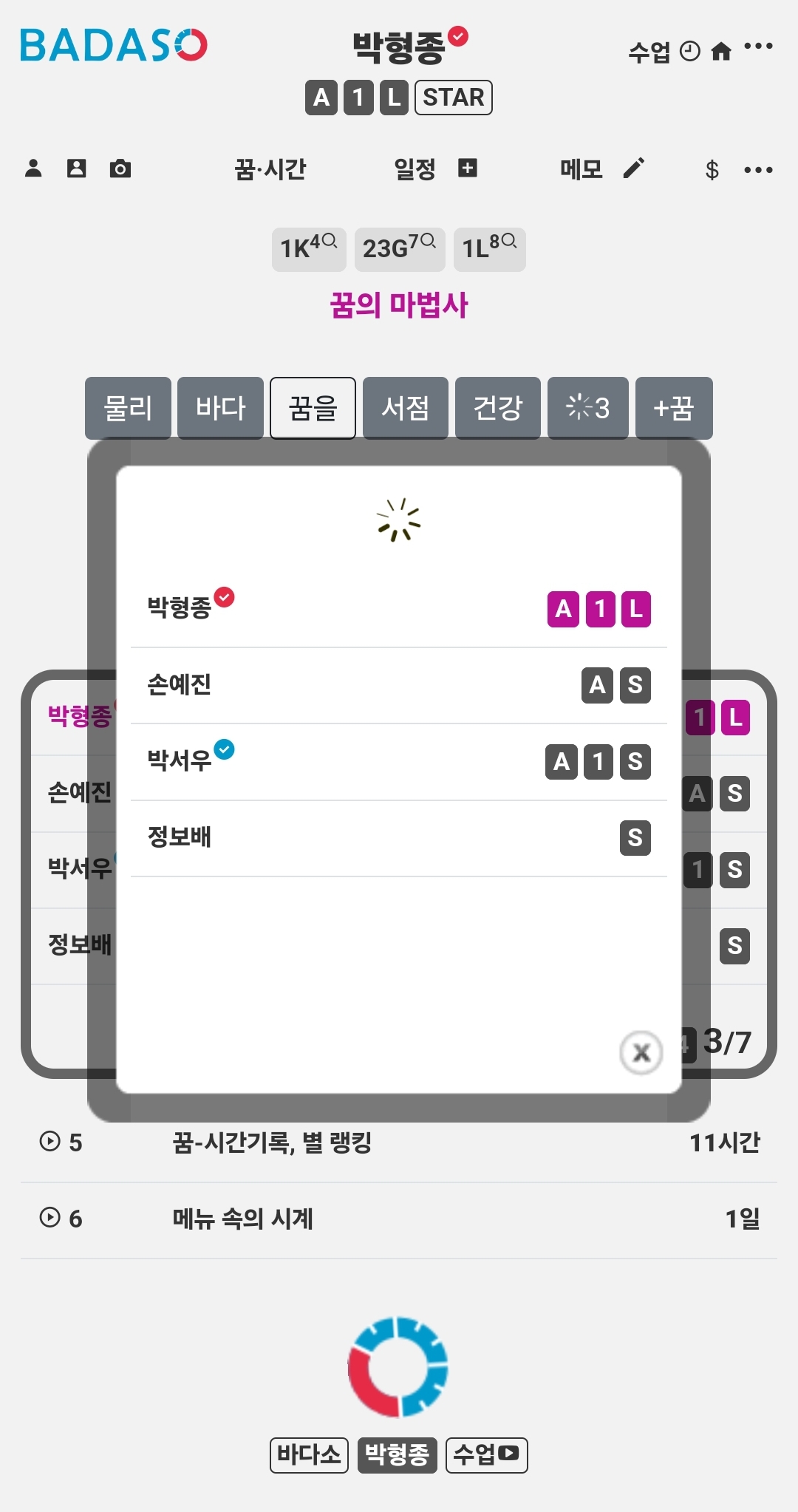This screenshot has width=798, height=1512.
Task: Open the 꿈·시간 section
Action: click(x=270, y=169)
